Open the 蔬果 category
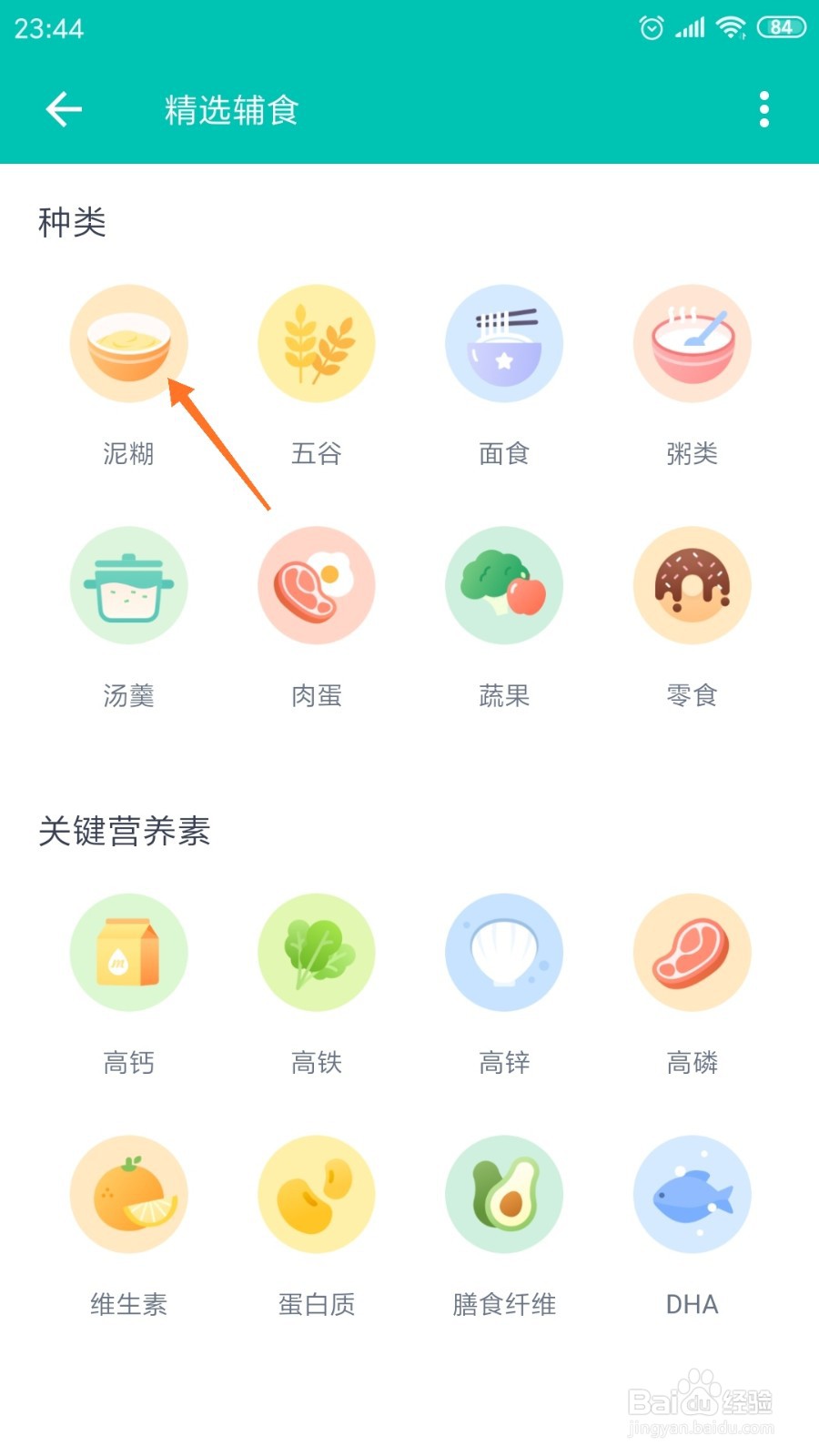 (x=504, y=586)
